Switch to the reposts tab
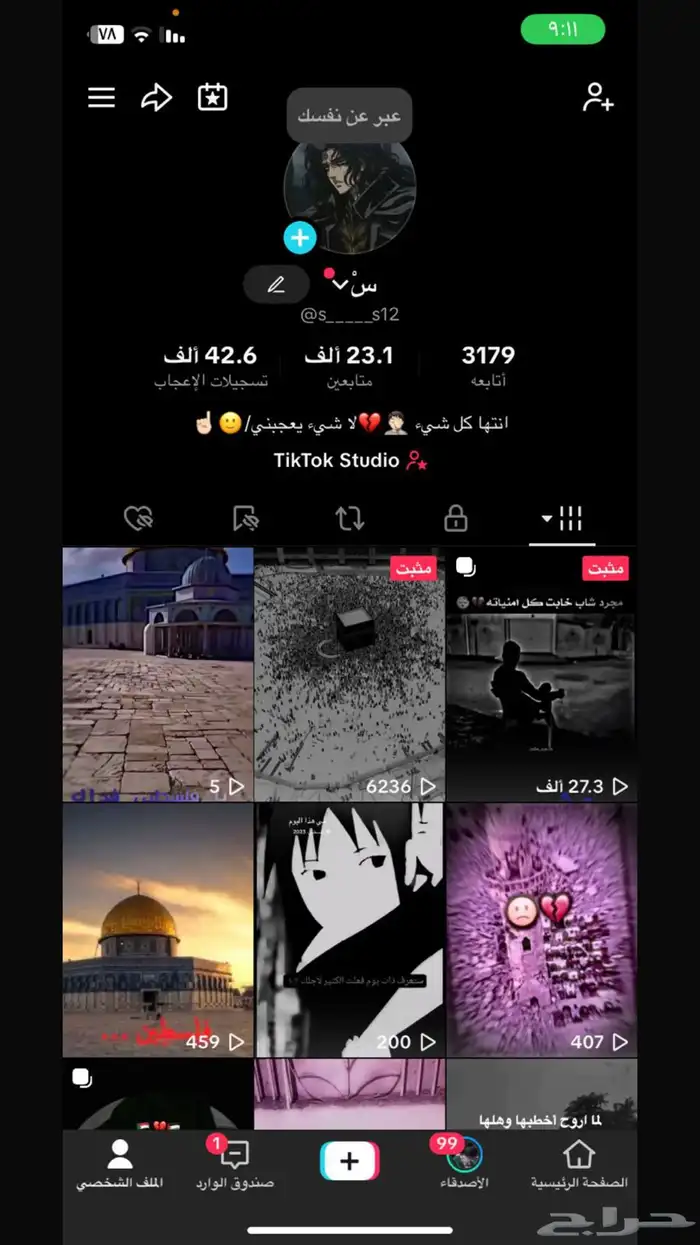This screenshot has width=700, height=1245. click(x=349, y=518)
